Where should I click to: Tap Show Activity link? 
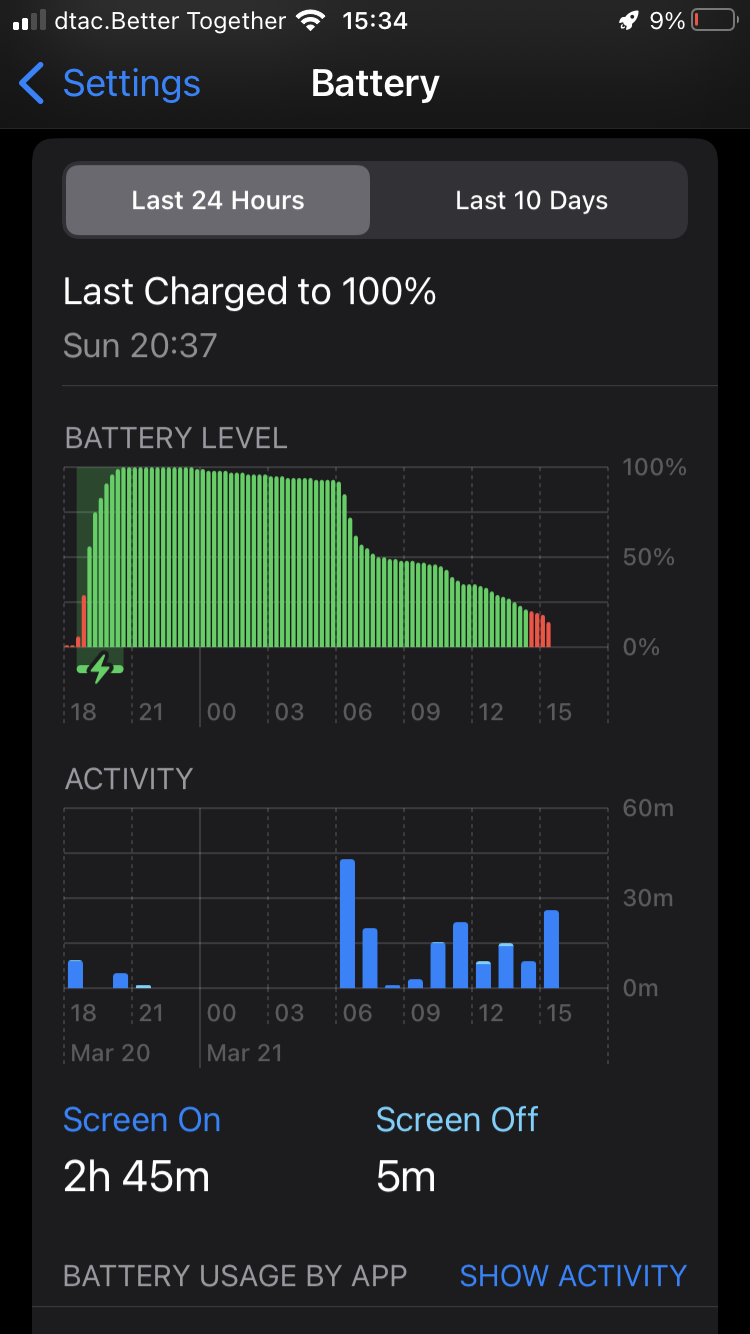click(572, 1276)
